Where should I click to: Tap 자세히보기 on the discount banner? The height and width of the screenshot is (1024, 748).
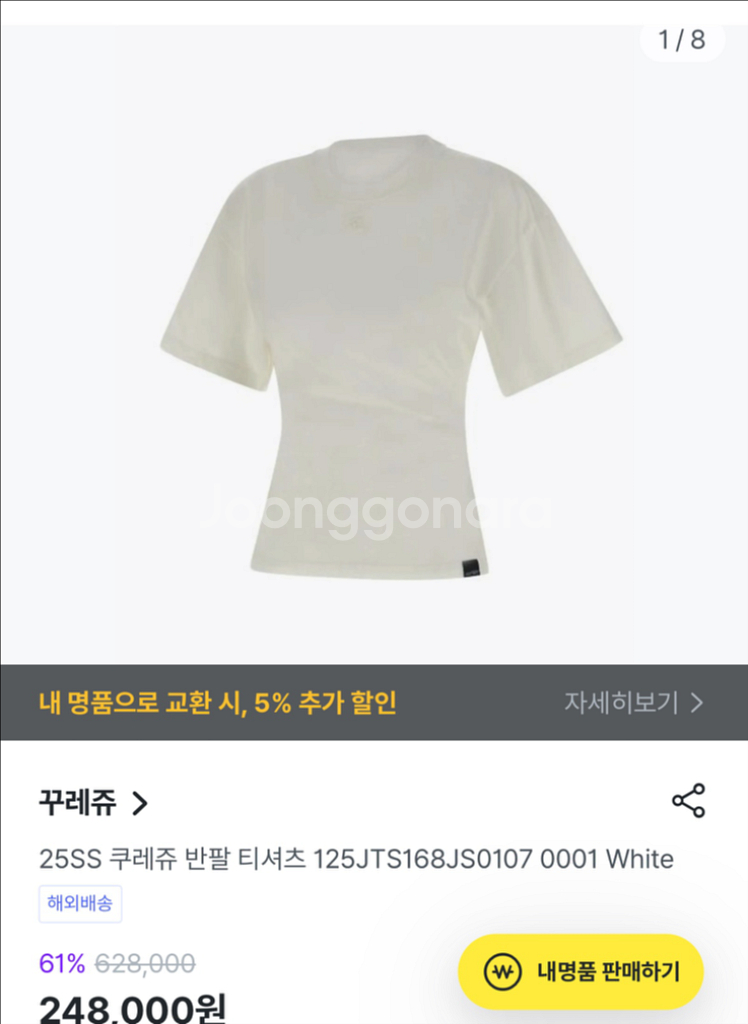click(x=634, y=703)
